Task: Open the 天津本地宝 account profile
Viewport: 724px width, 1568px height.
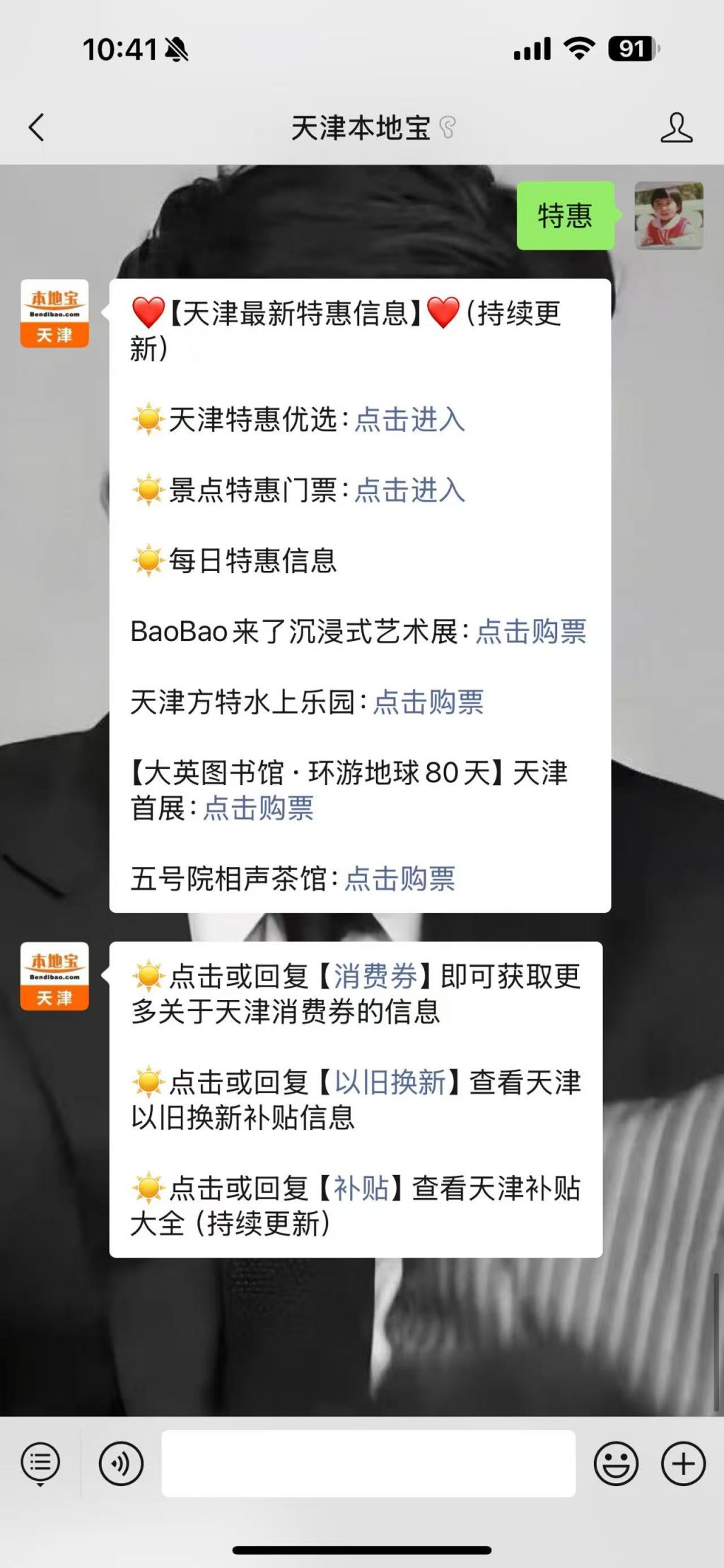Action: click(676, 128)
